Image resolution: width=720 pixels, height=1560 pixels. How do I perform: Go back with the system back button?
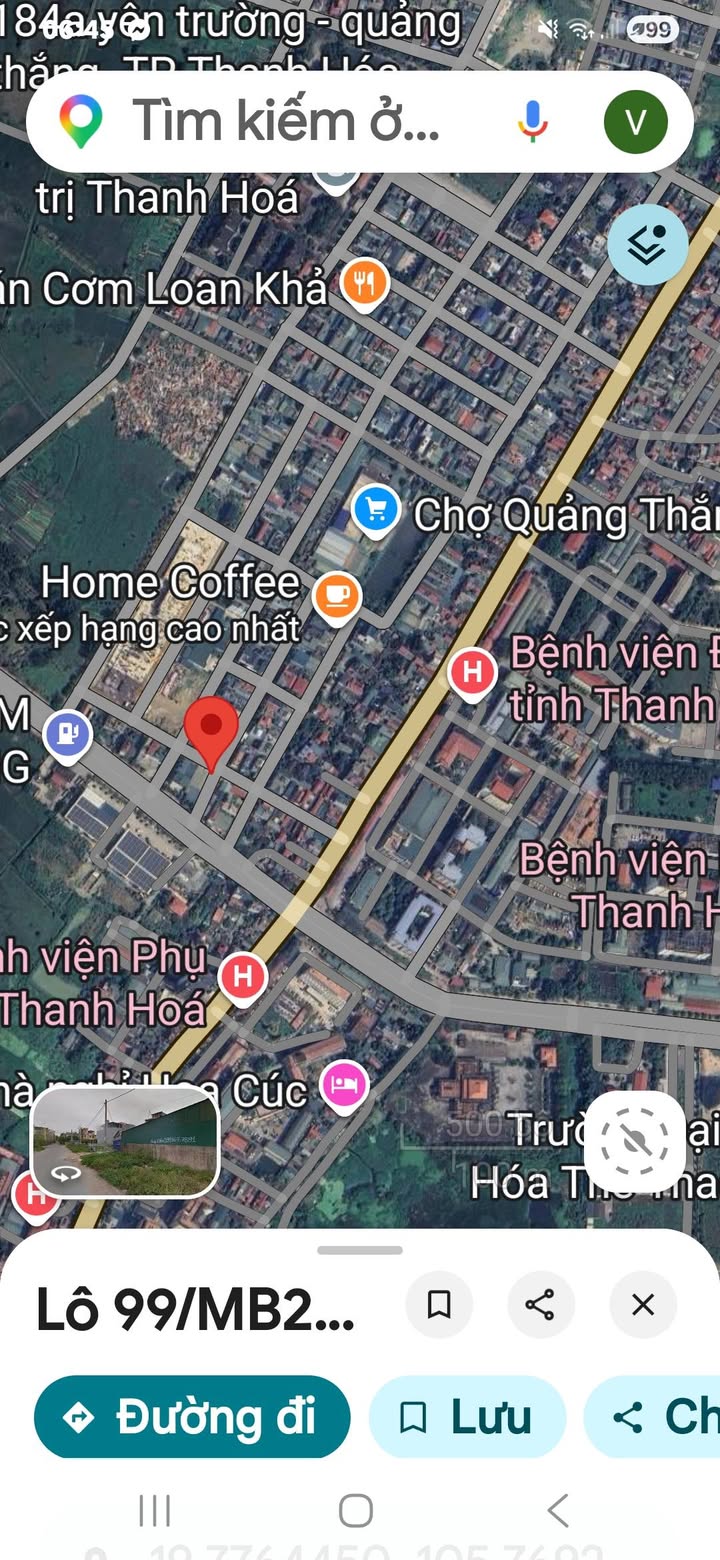click(558, 1510)
